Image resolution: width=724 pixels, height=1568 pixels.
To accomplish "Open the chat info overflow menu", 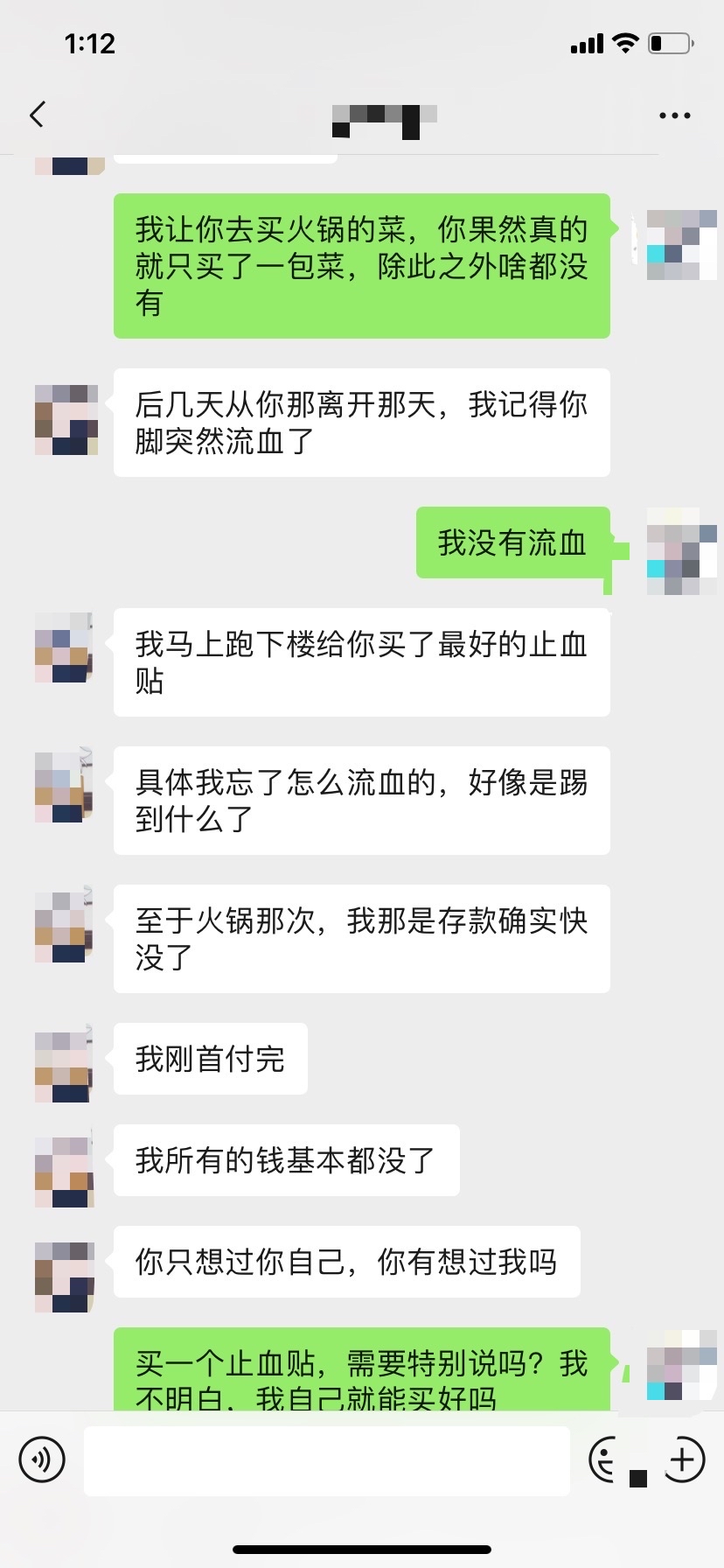I will pos(674,115).
